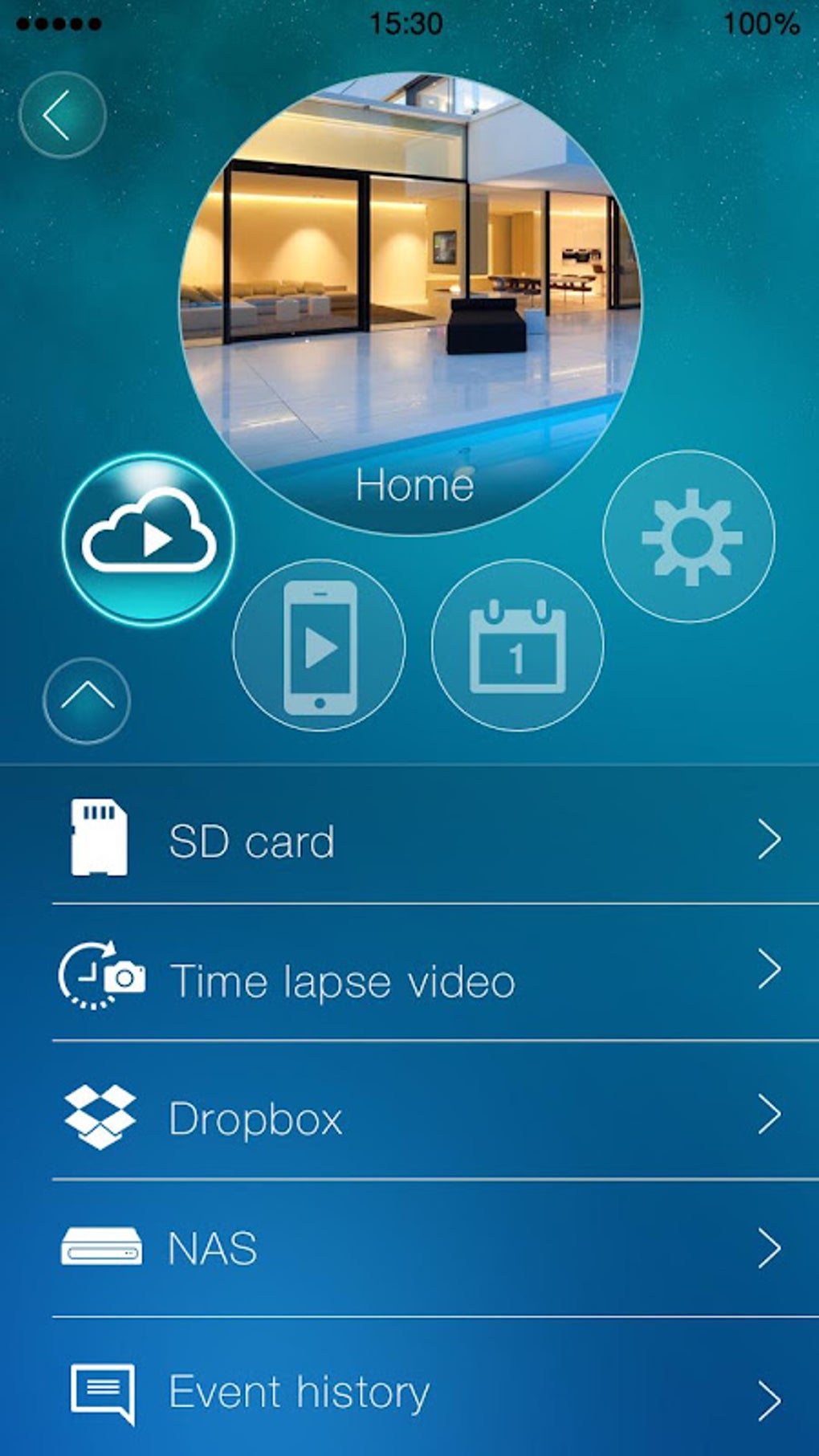Open phone local playback icon
The height and width of the screenshot is (1456, 819).
pos(320,645)
